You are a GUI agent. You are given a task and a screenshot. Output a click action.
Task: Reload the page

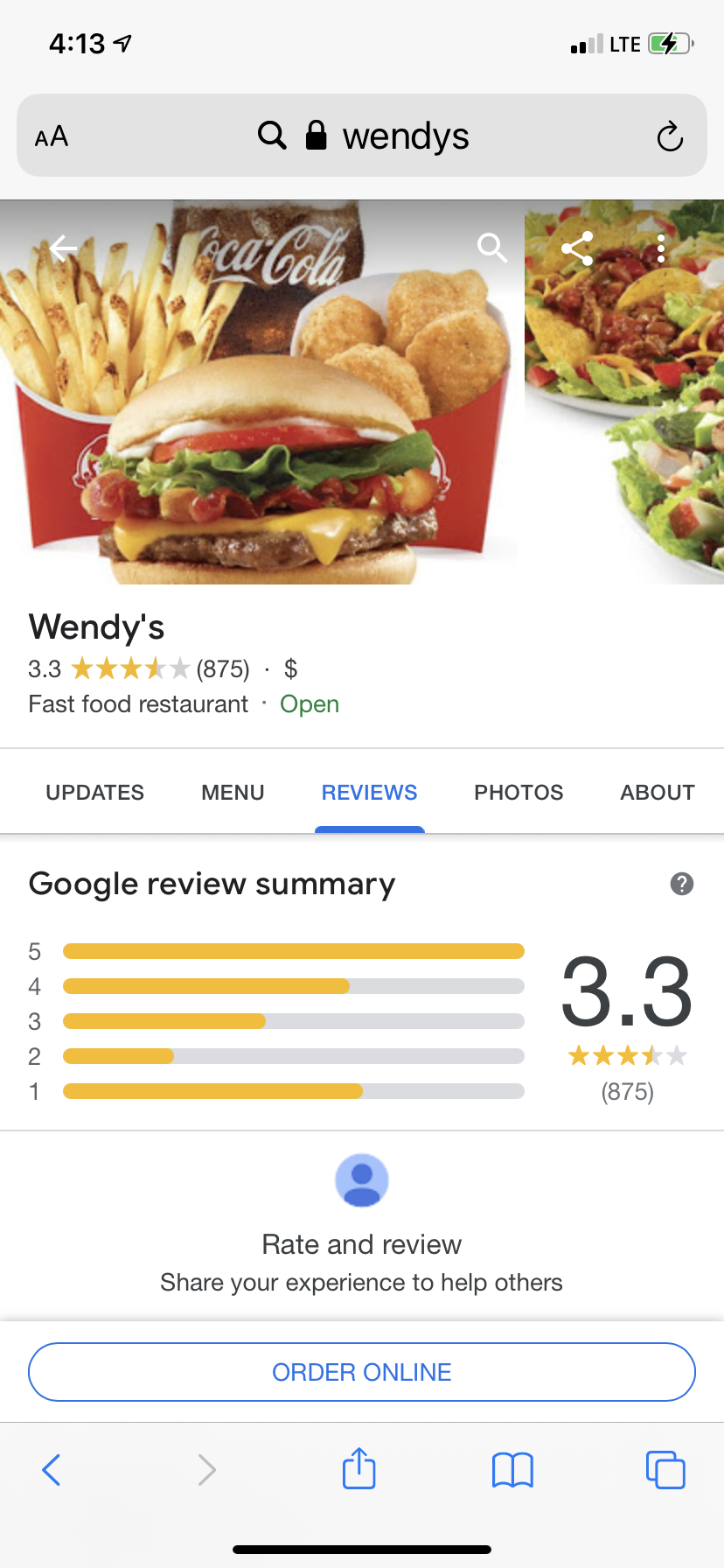click(x=670, y=136)
